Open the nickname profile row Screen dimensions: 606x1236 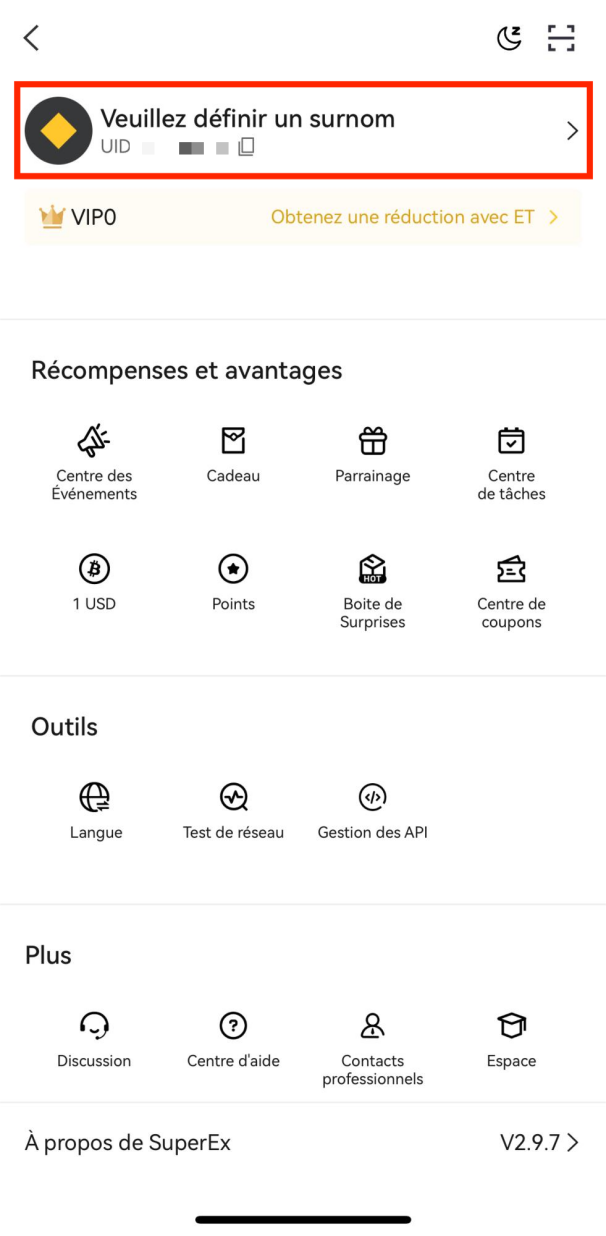click(x=302, y=131)
